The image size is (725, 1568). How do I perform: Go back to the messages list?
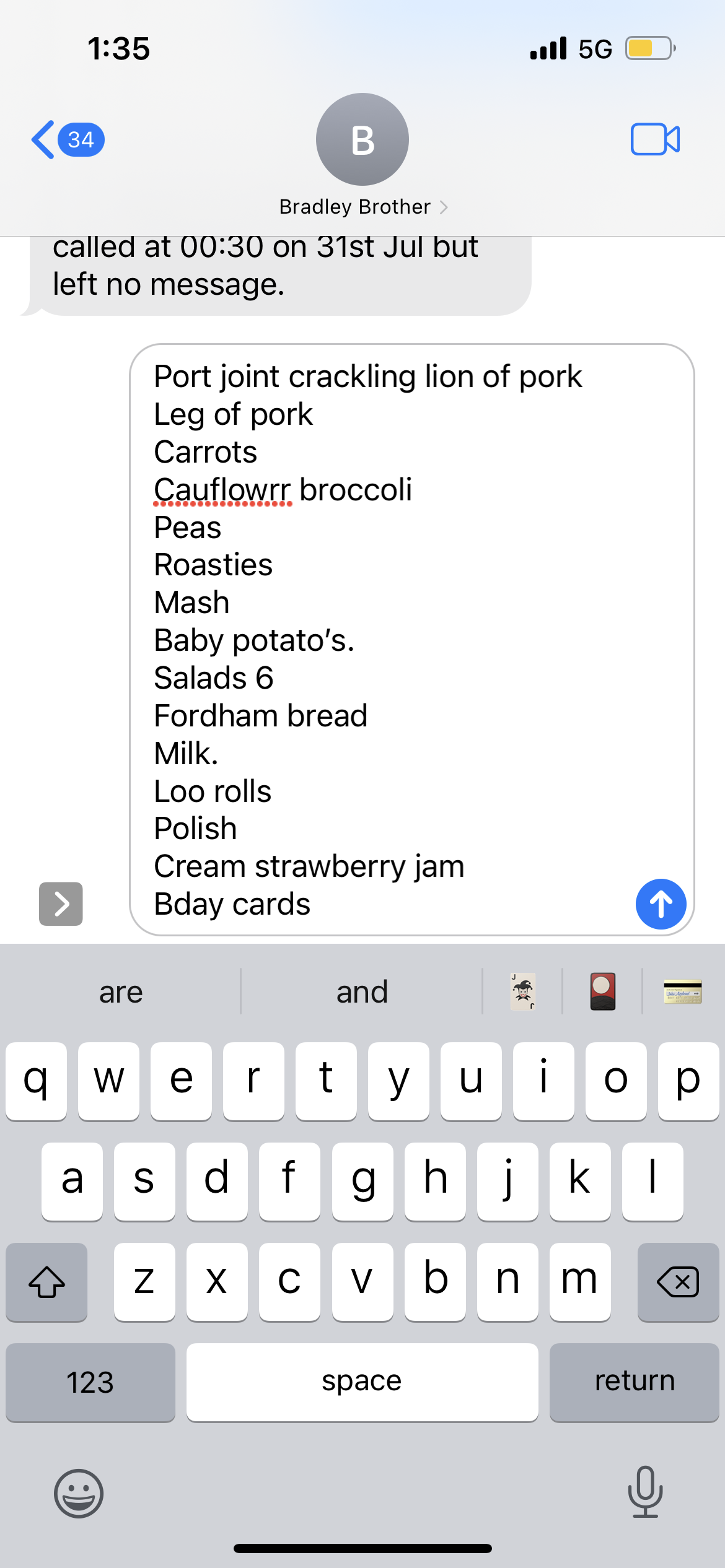67,139
